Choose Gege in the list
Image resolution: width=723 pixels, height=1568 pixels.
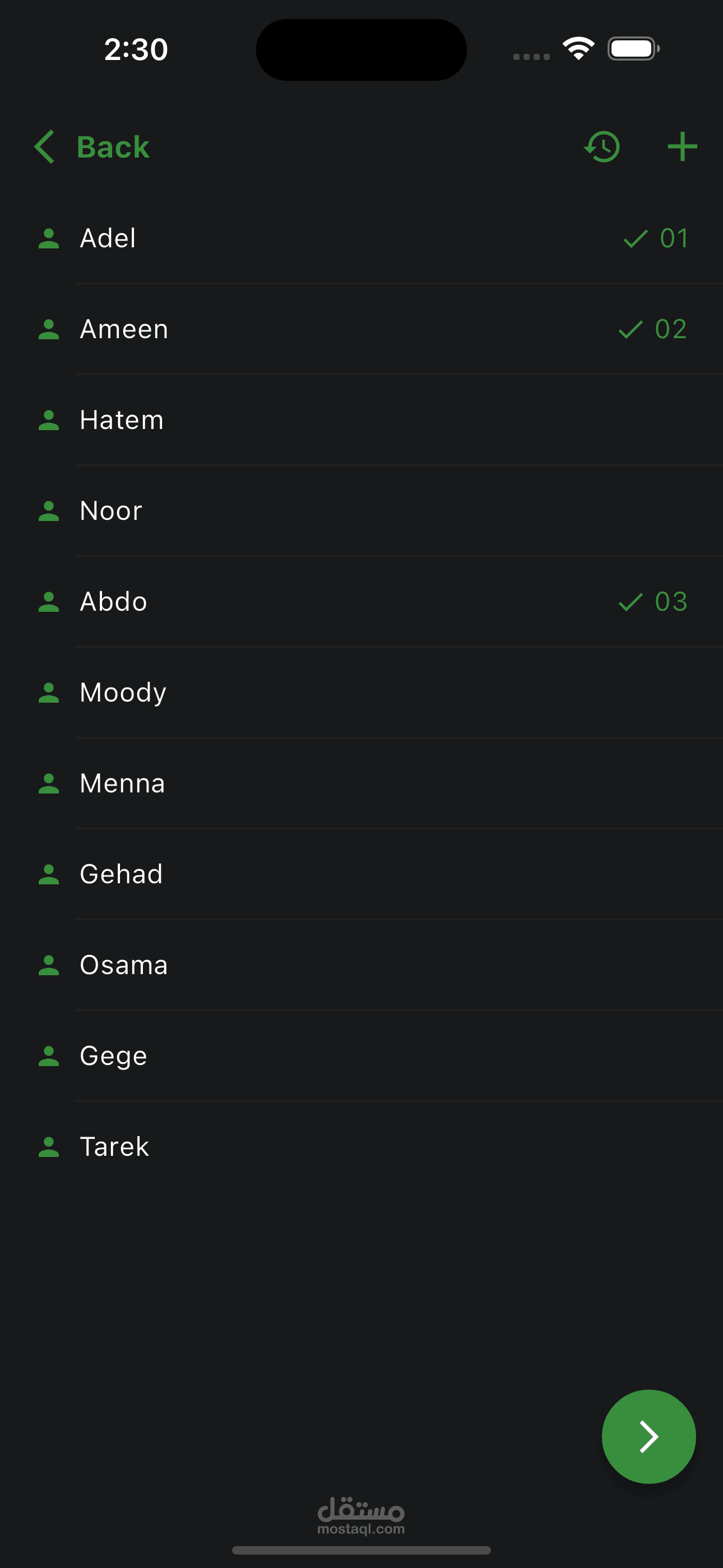pos(361,1055)
